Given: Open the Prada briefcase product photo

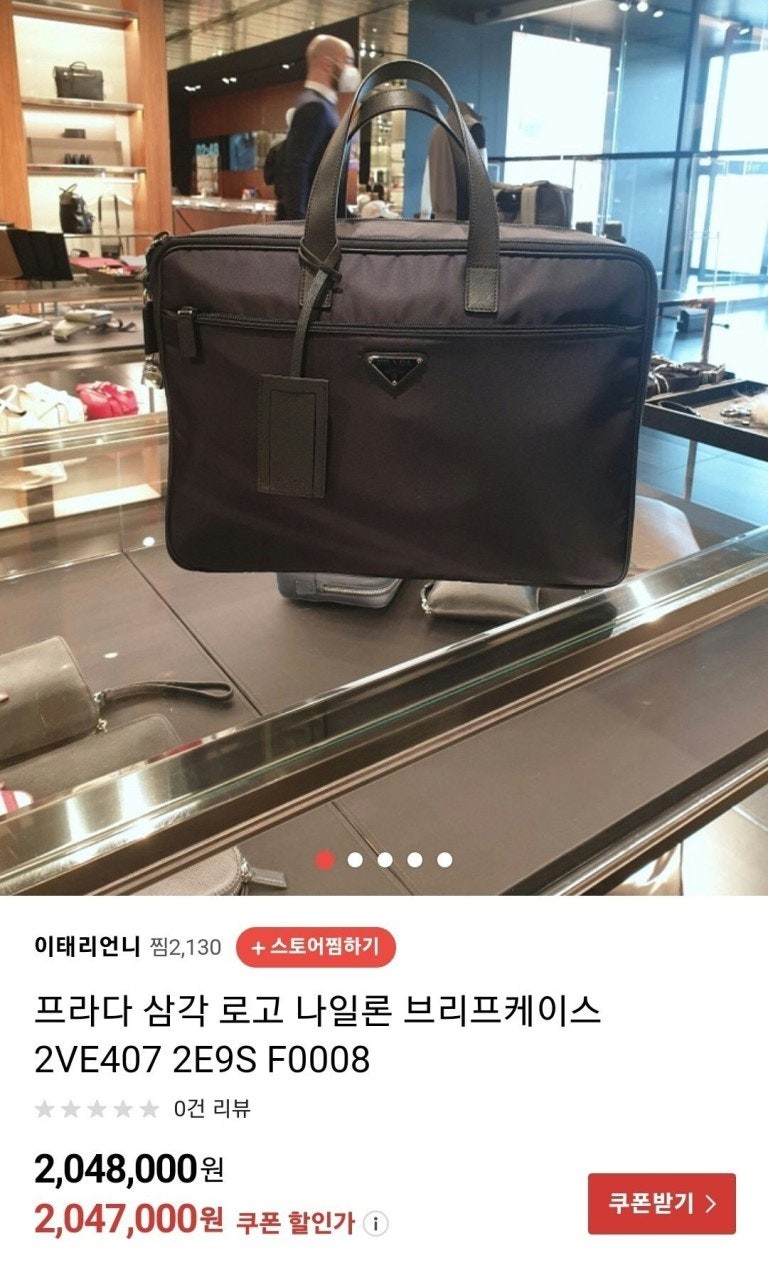Looking at the screenshot, I should 400,400.
